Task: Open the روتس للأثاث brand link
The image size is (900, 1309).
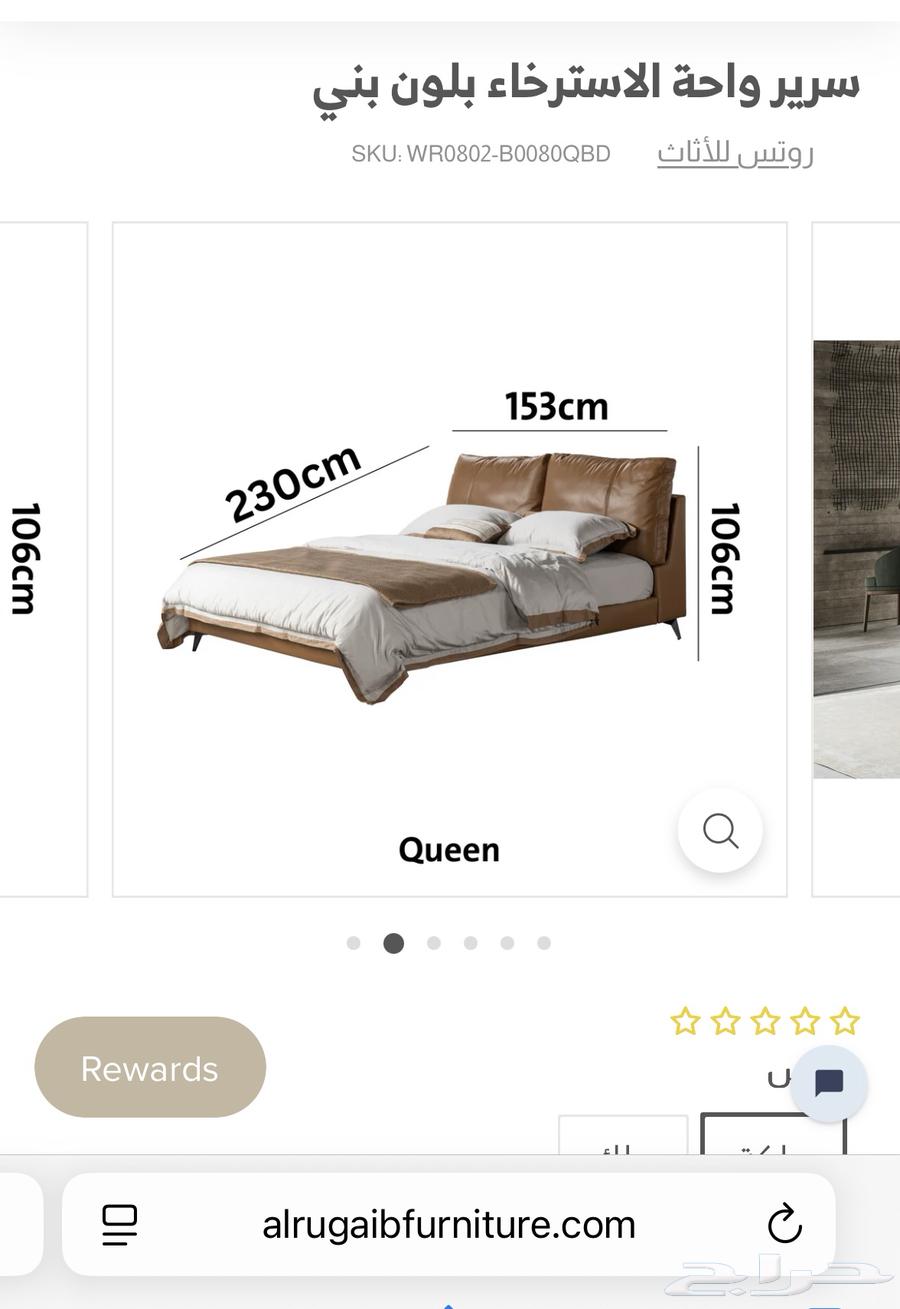Action: click(735, 154)
